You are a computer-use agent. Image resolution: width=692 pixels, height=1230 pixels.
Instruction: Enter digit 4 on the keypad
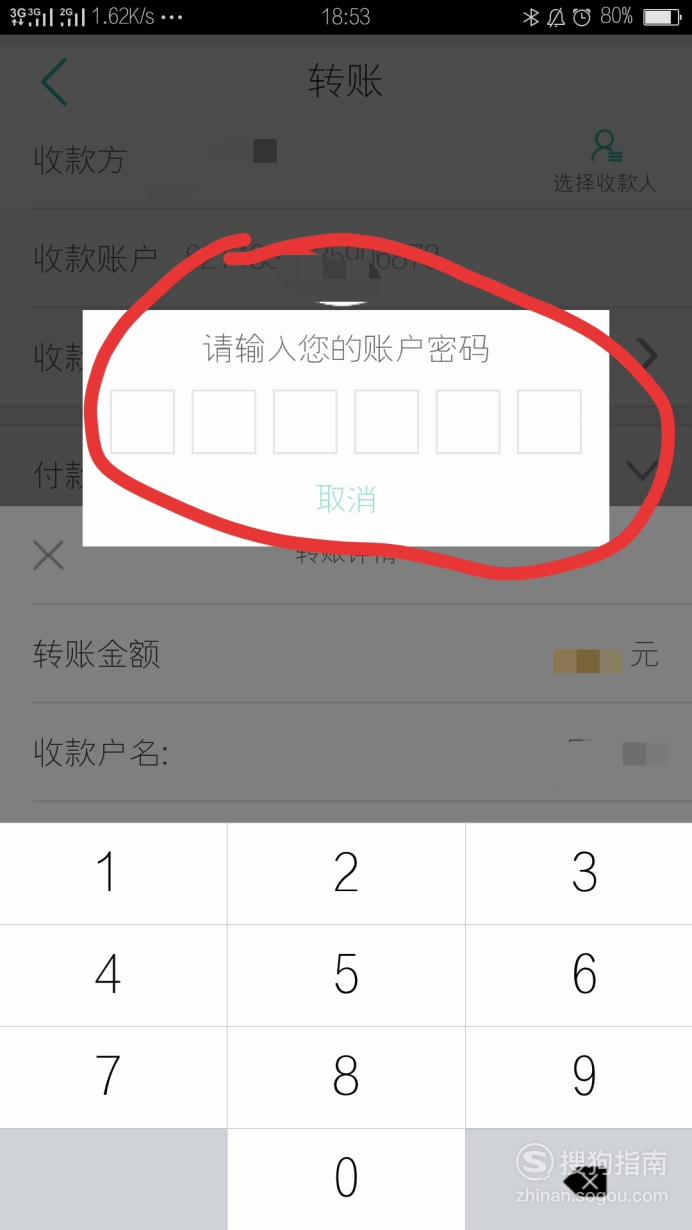[x=113, y=975]
